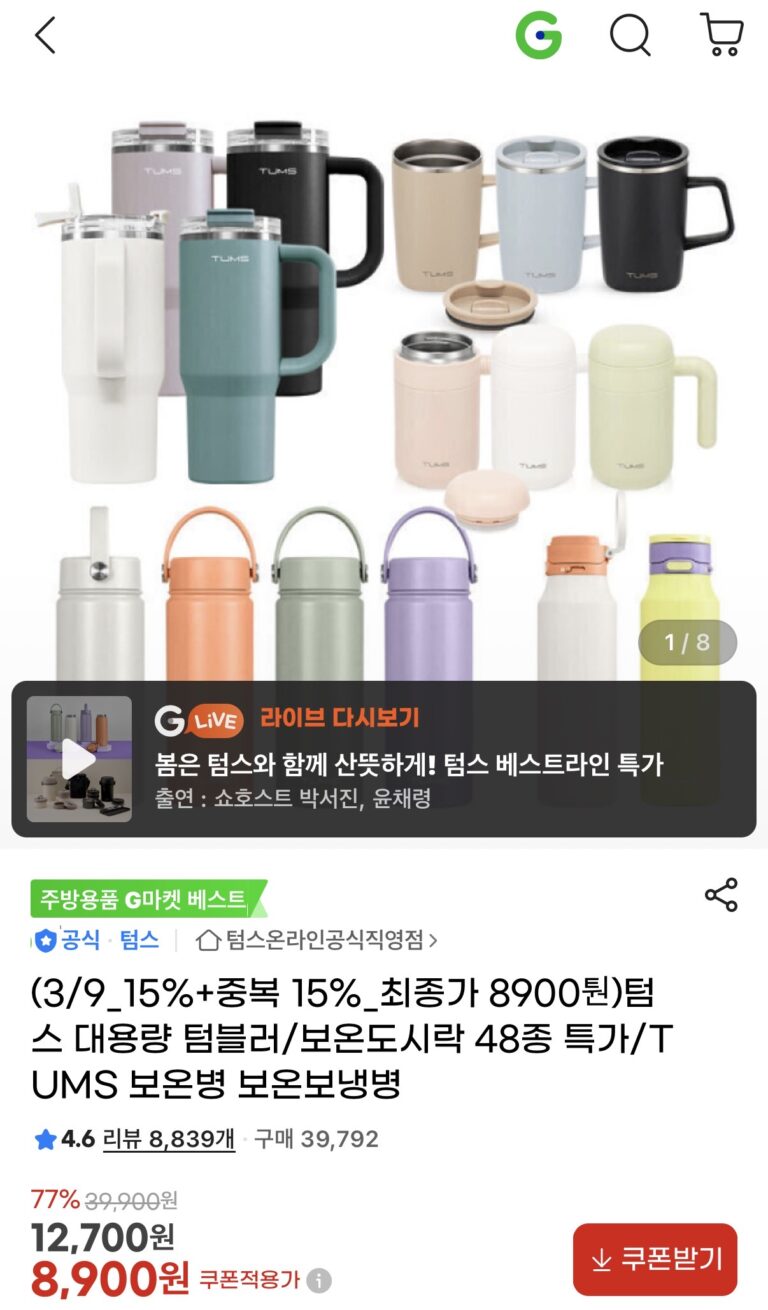Tap the 쿠폰받기 coupon button
768x1310 pixels.
(x=655, y=1259)
